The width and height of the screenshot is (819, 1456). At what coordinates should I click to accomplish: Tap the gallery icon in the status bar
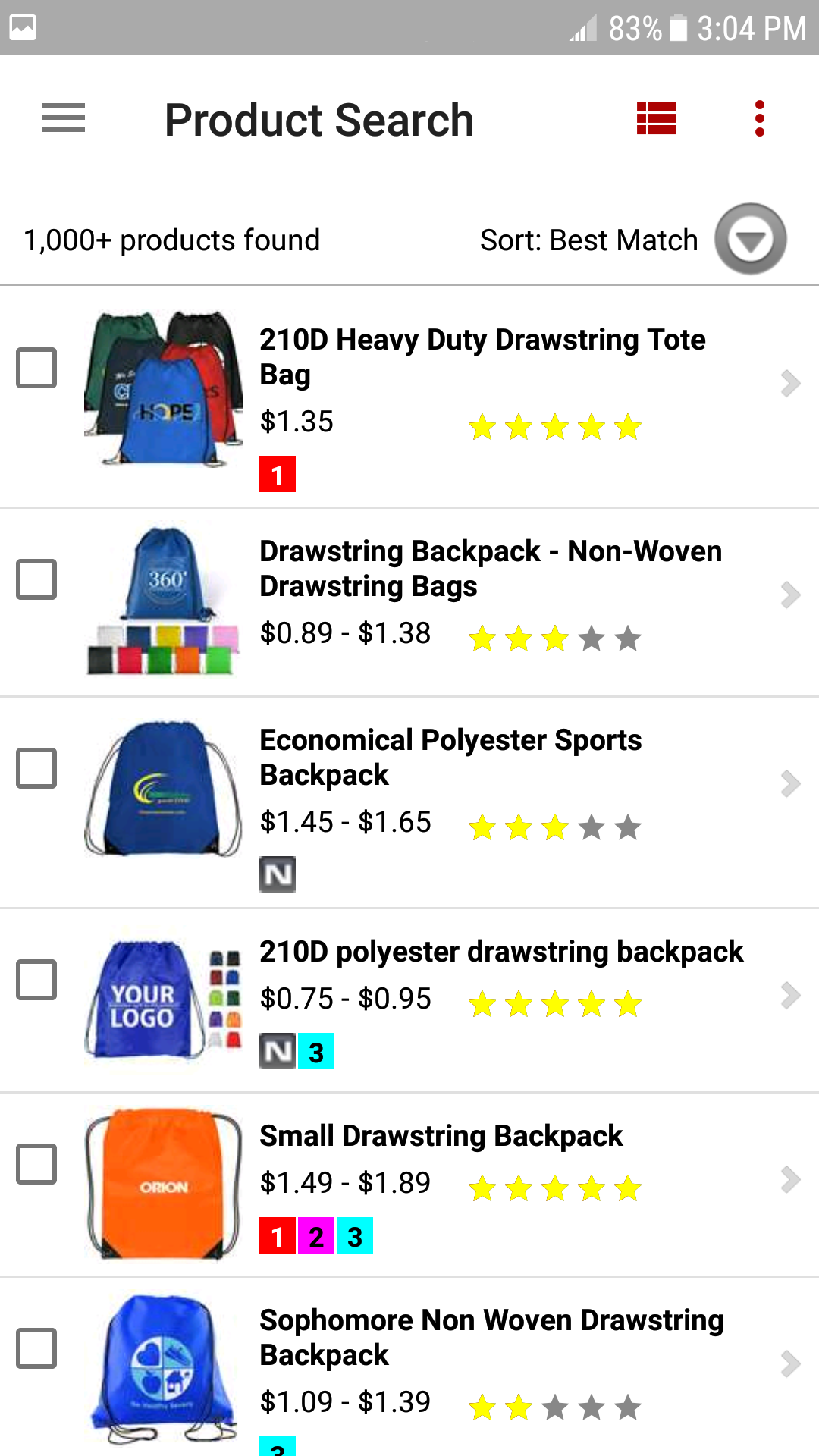pos(21,29)
